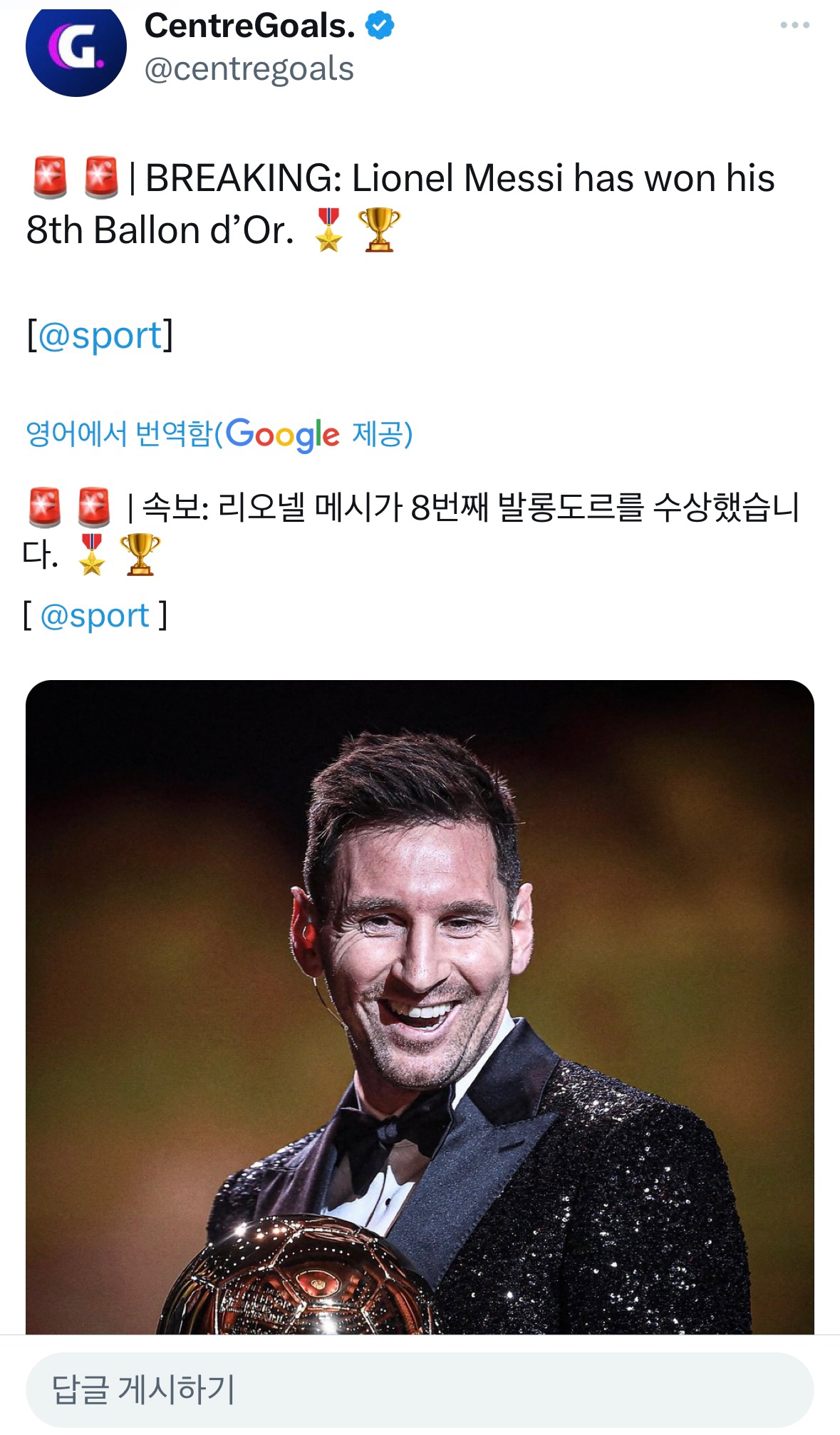The height and width of the screenshot is (1435, 840).
Task: Tap the 답글 게시하기 reply field
Action: 420,1389
